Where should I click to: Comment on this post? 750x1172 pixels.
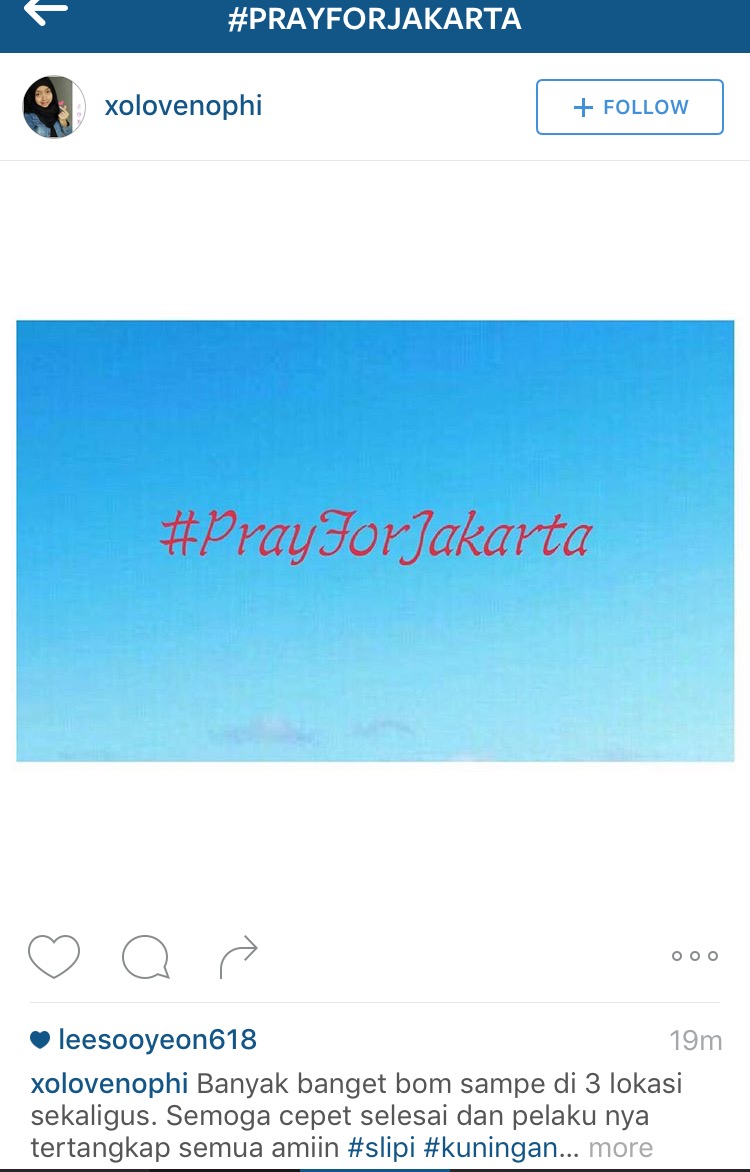[145, 957]
